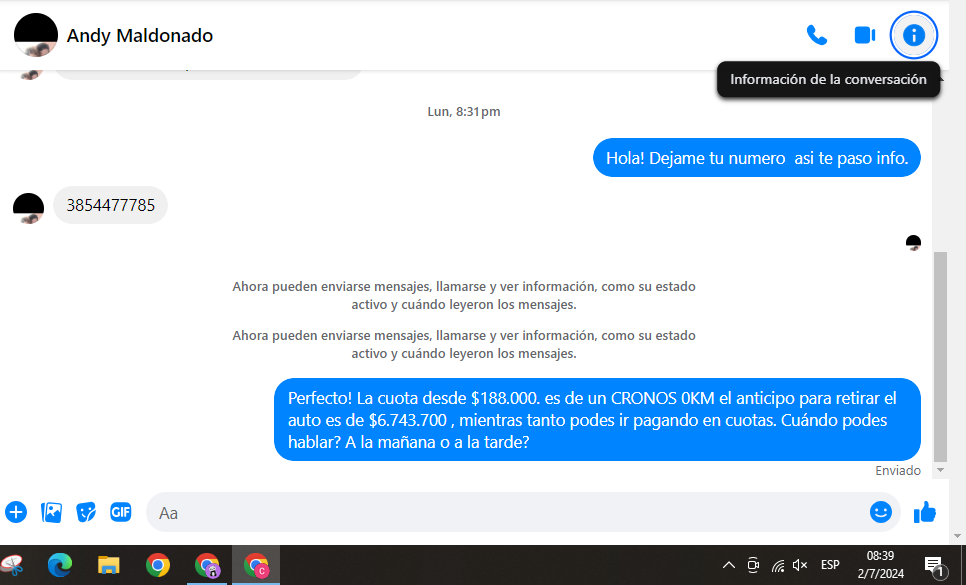Open File Explorer from taskbar
Viewport: 966px width, 585px height.
coord(109,565)
